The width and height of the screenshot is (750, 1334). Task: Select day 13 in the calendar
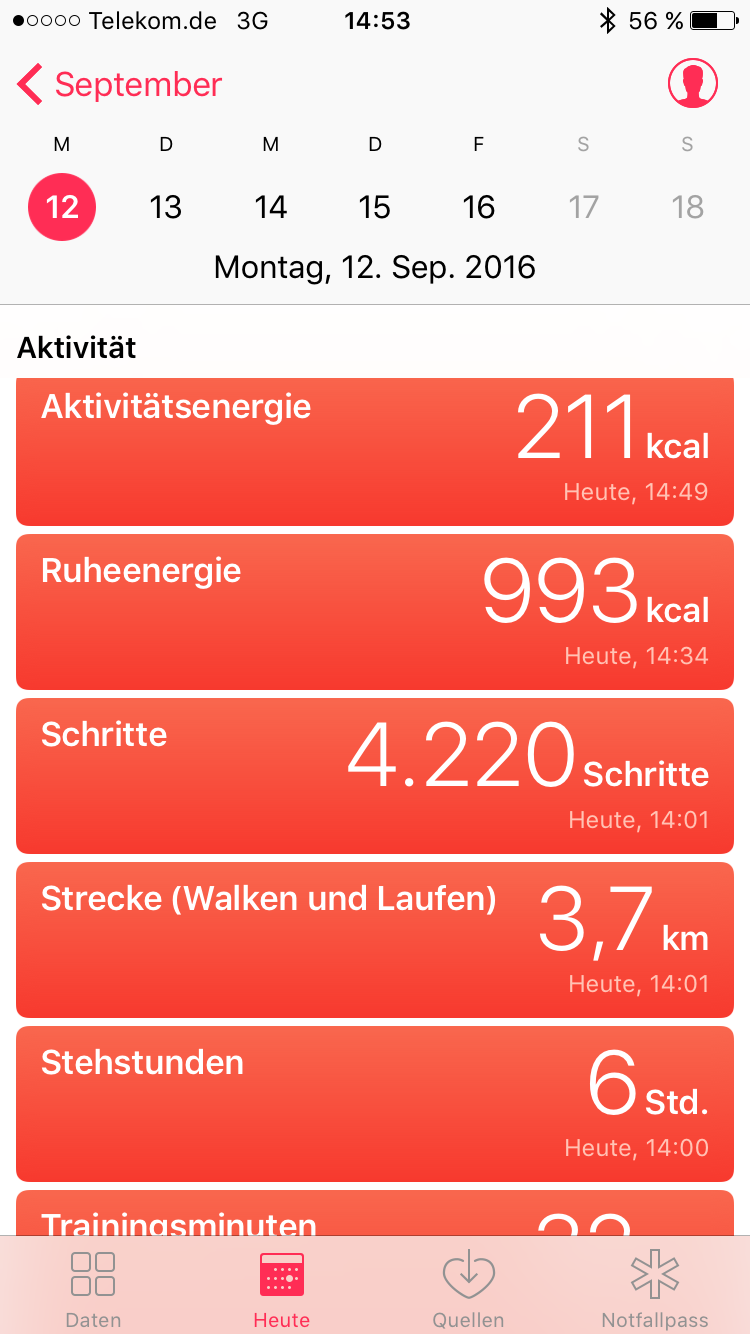[166, 207]
